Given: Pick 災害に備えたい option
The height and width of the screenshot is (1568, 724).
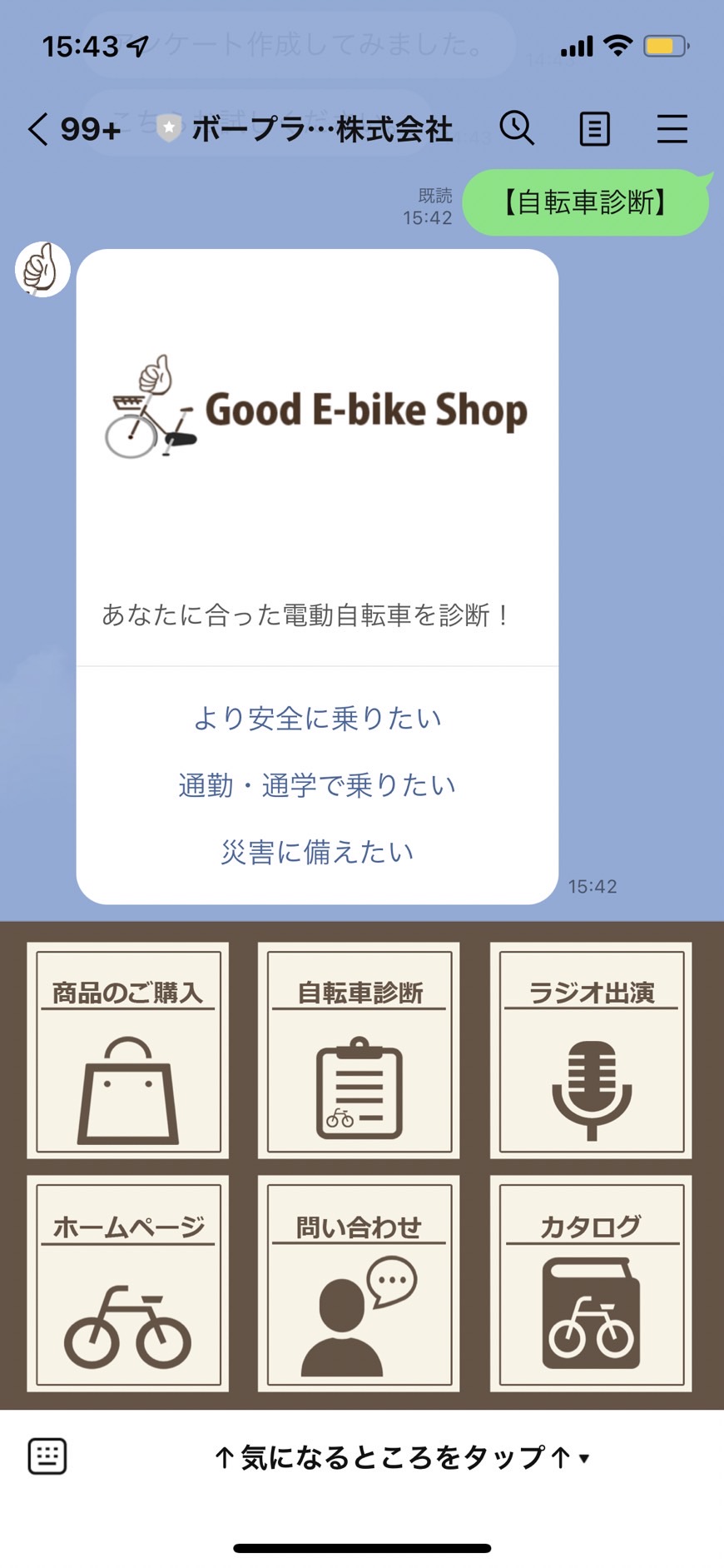Looking at the screenshot, I should point(317,852).
